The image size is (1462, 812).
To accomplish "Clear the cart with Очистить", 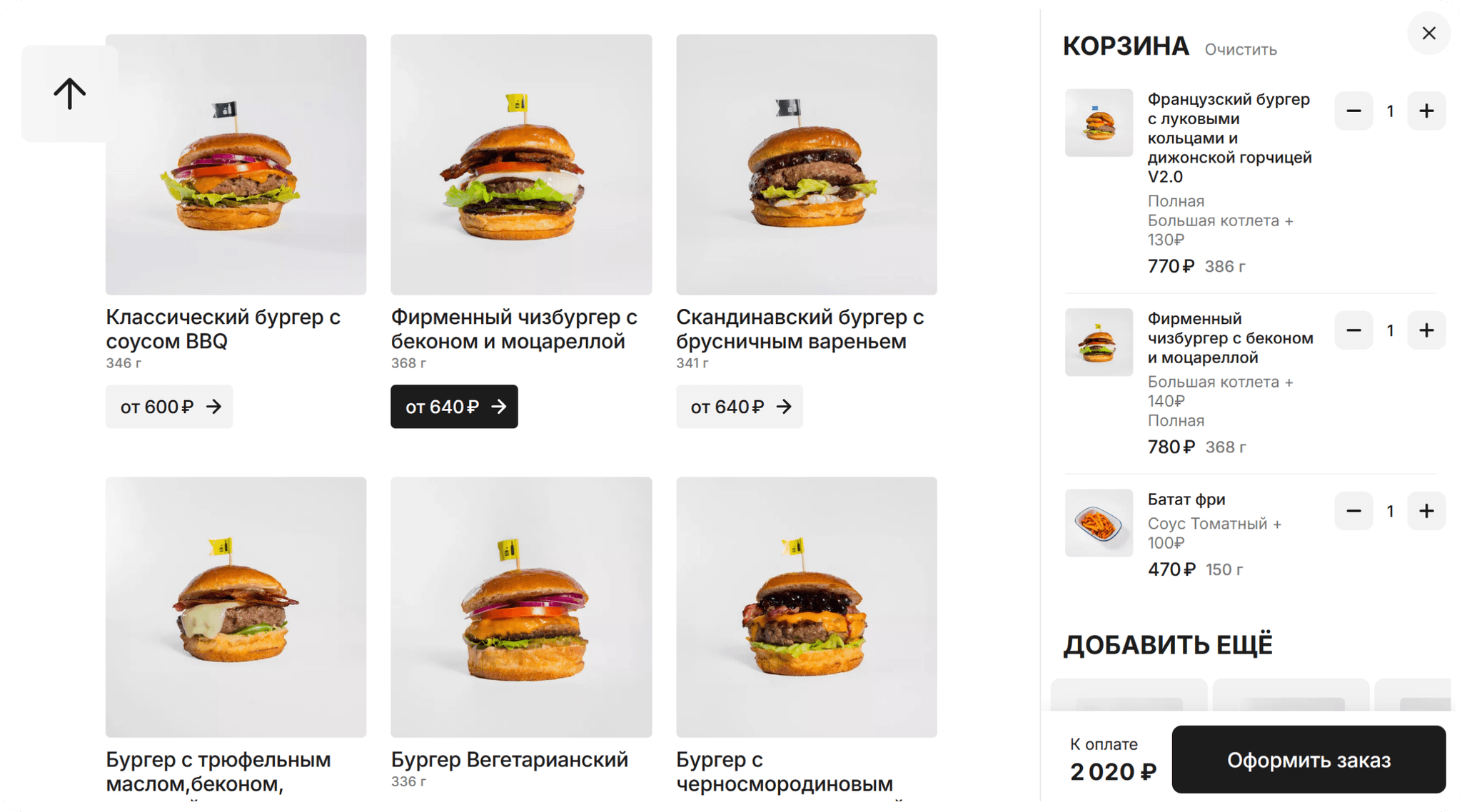I will [1241, 49].
